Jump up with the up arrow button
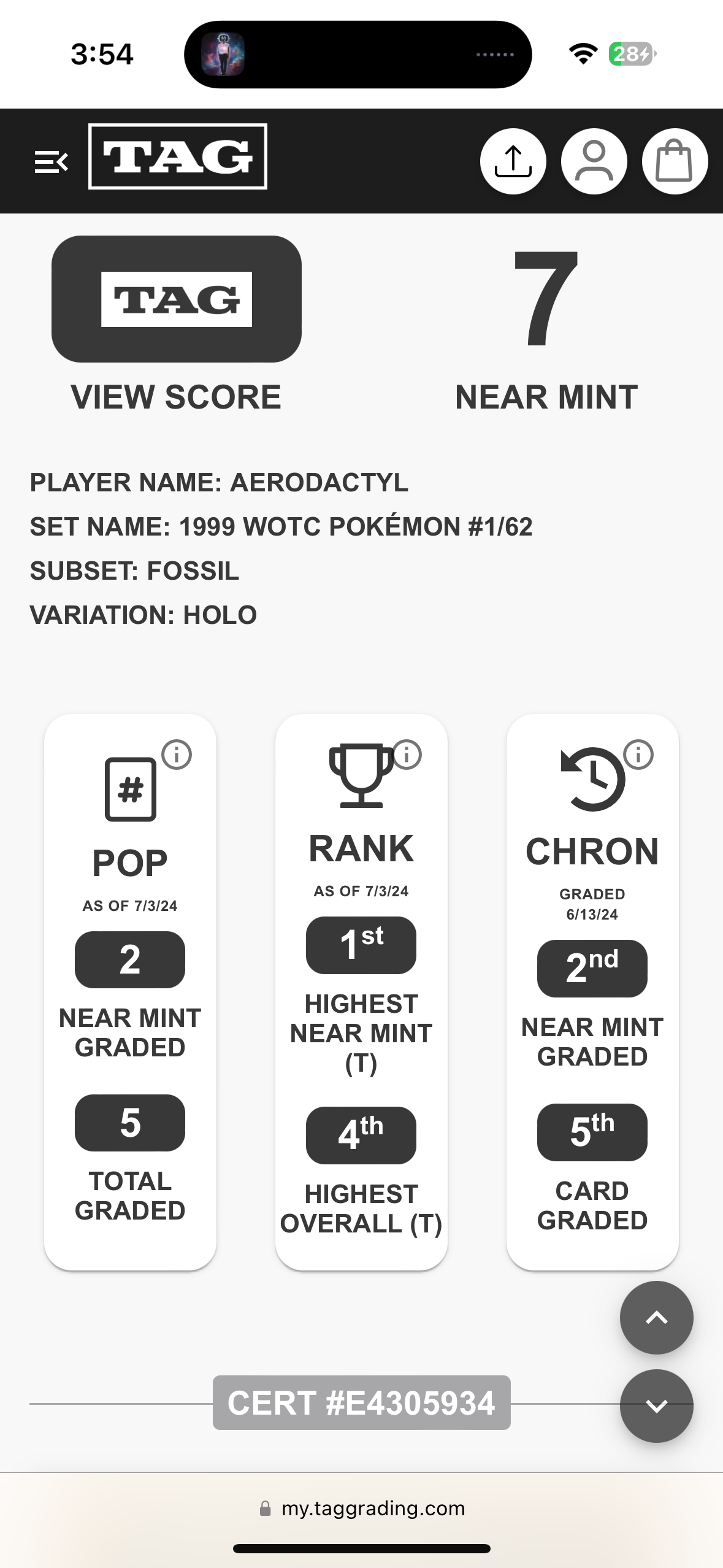 [656, 1318]
